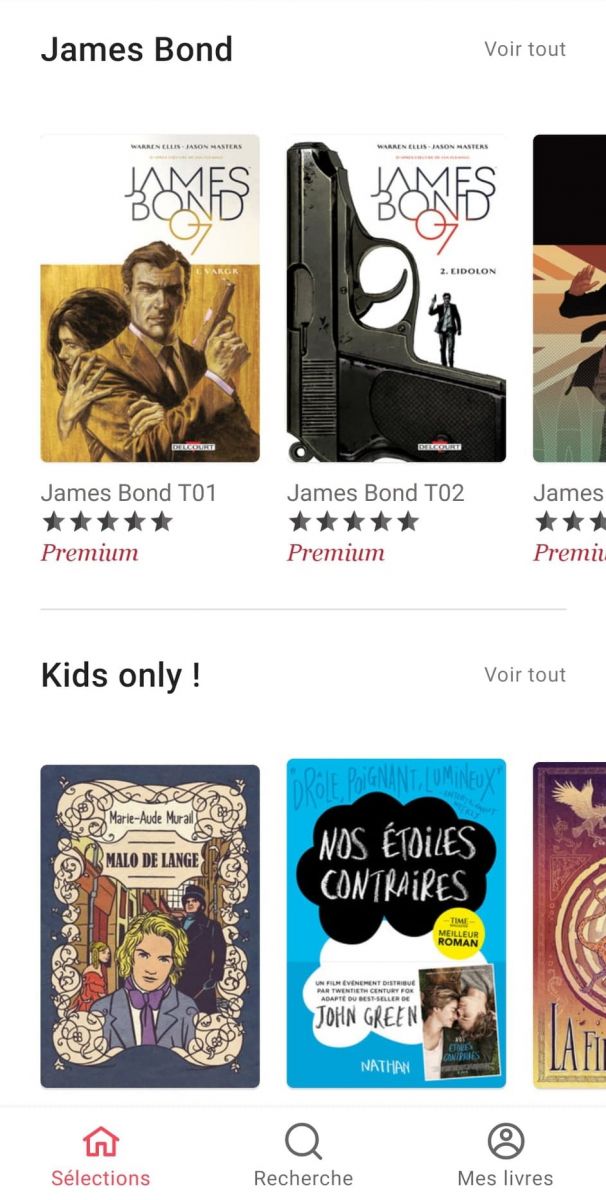Open James Bond T02 book cover
This screenshot has height=1200, width=606.
[396, 298]
